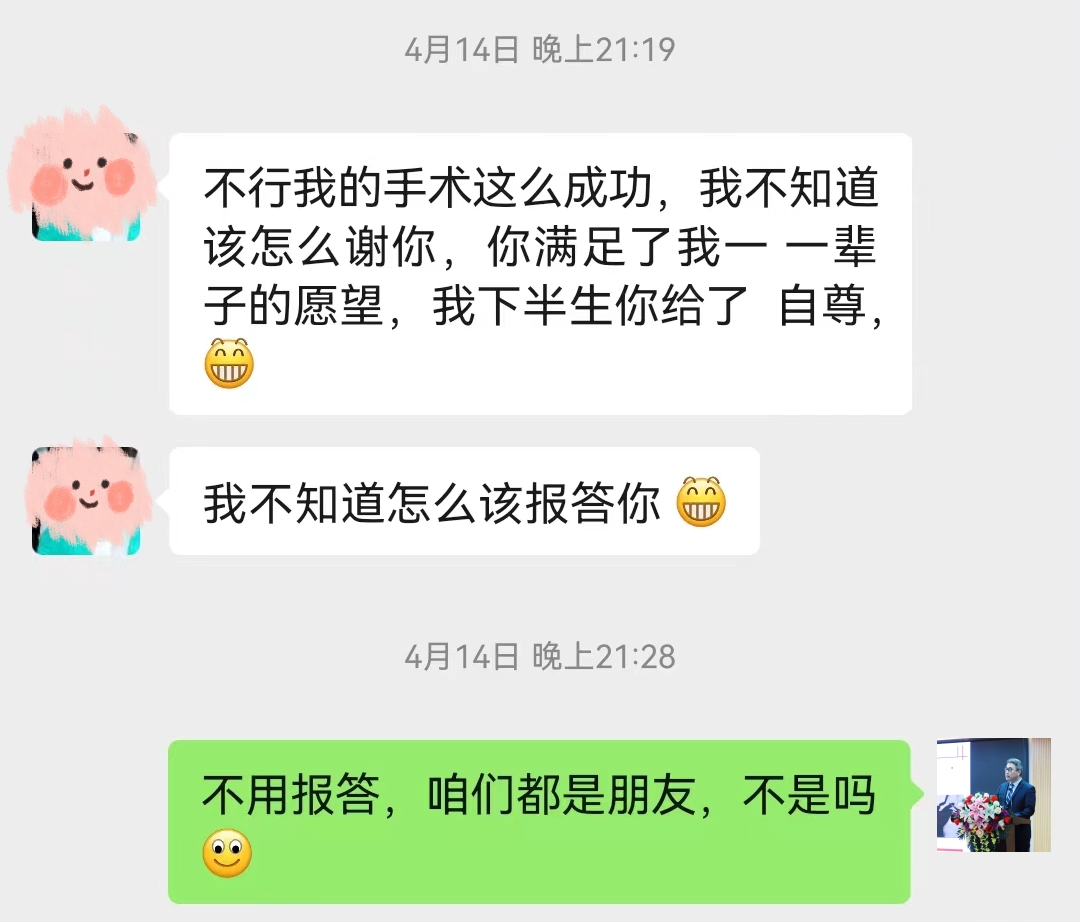The width and height of the screenshot is (1080, 922).
Task: Open avatar beside the surgery thank-you message
Action: (x=86, y=187)
